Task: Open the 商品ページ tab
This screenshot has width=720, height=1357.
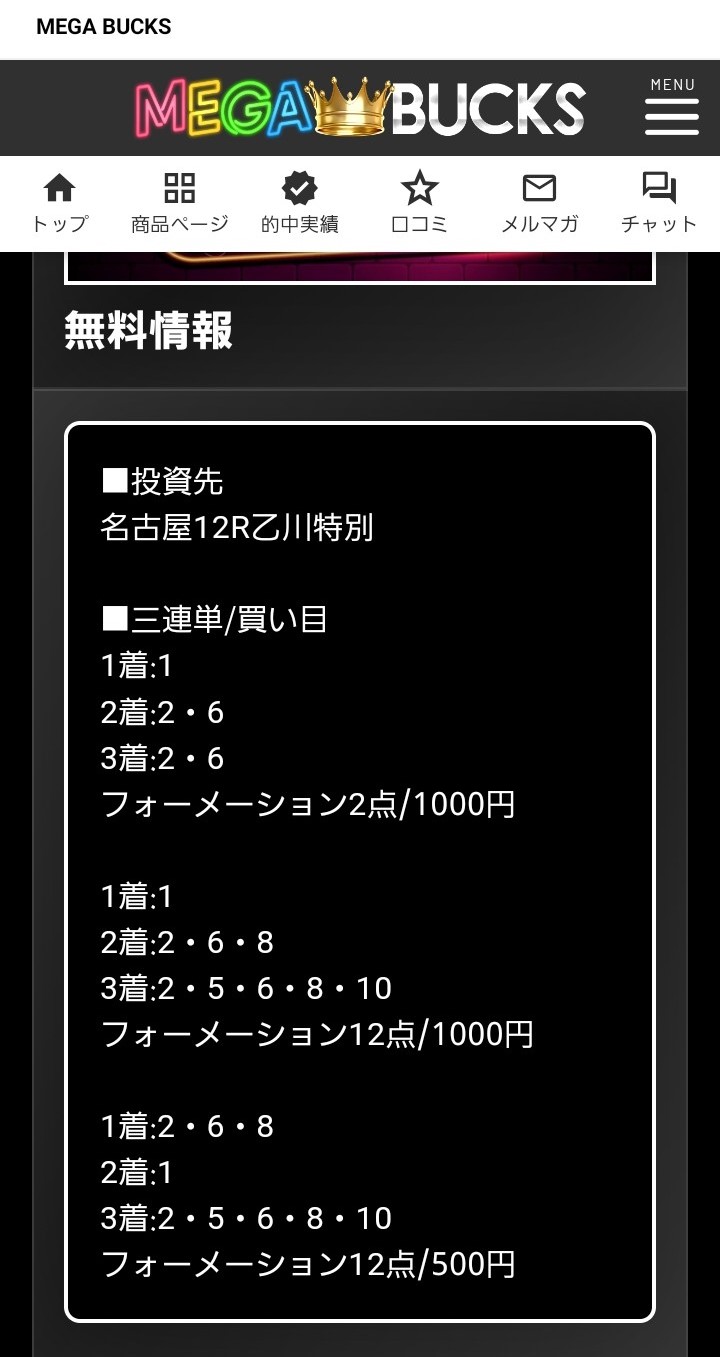Action: pyautogui.click(x=180, y=203)
